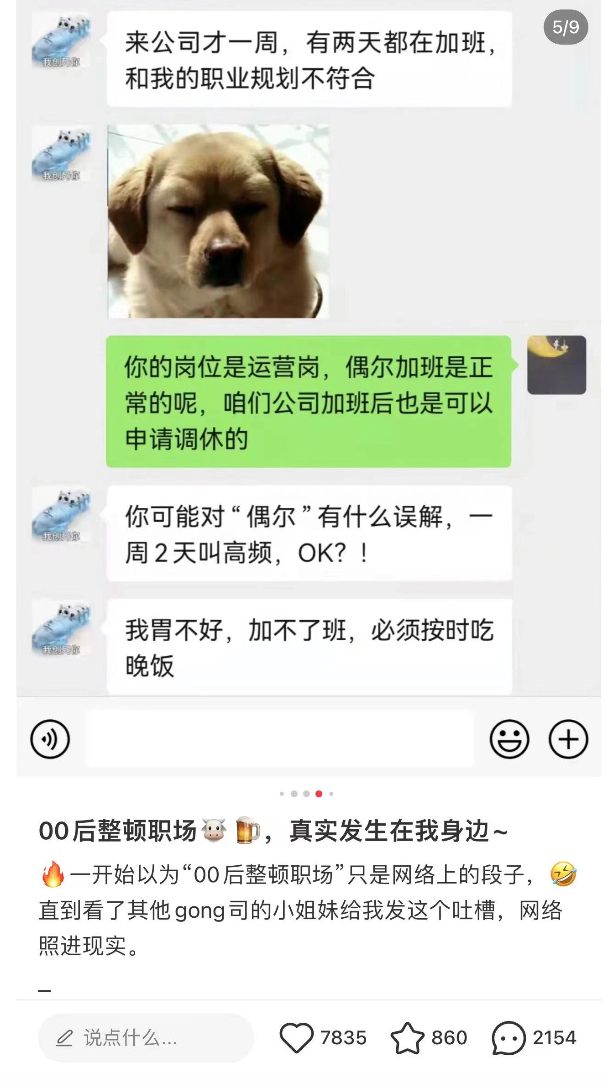Open the post's chat screenshot image full screen
The height and width of the screenshot is (1084, 610).
pos(305,390)
